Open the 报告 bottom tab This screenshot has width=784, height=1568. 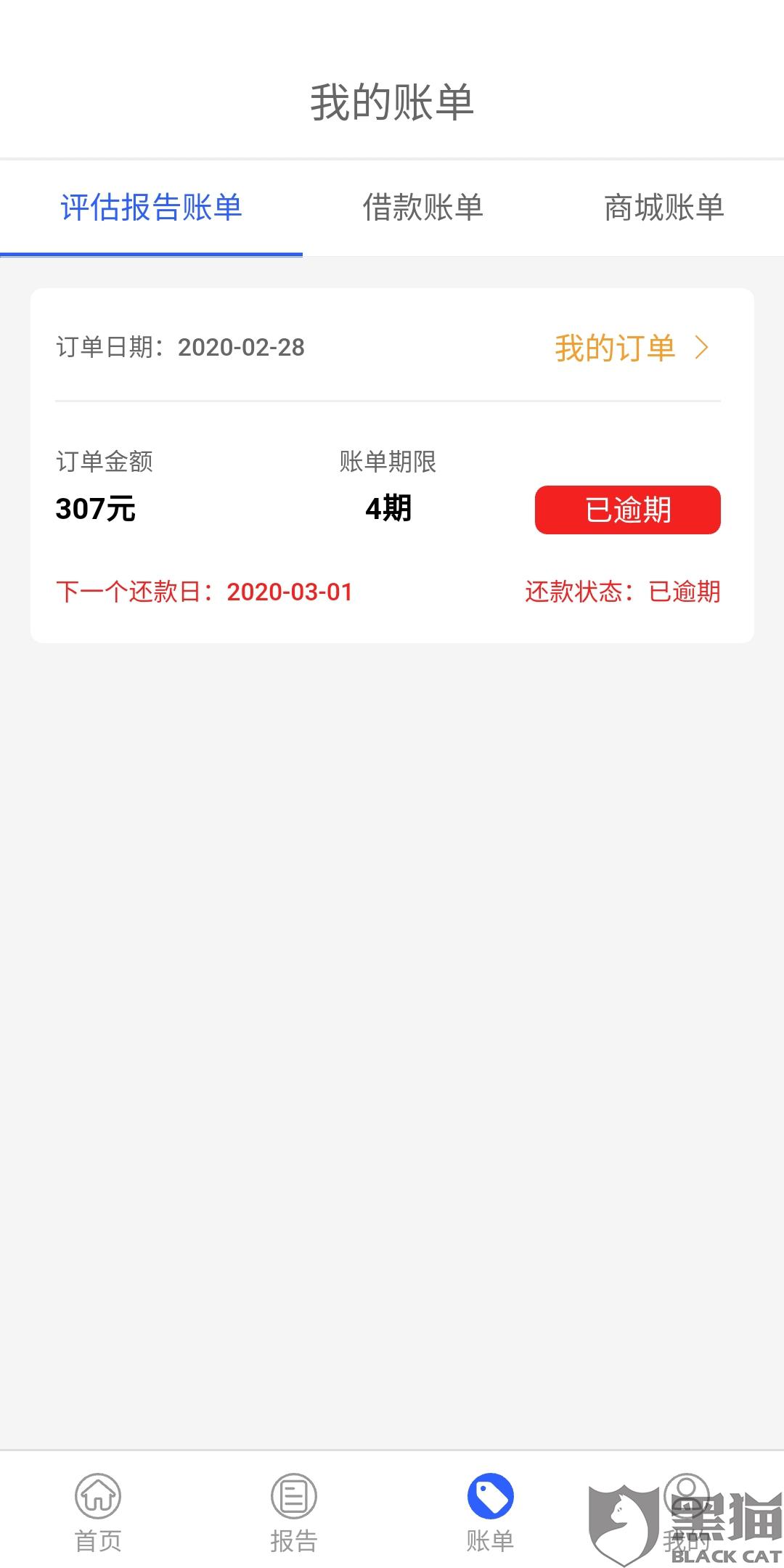pyautogui.click(x=294, y=1511)
